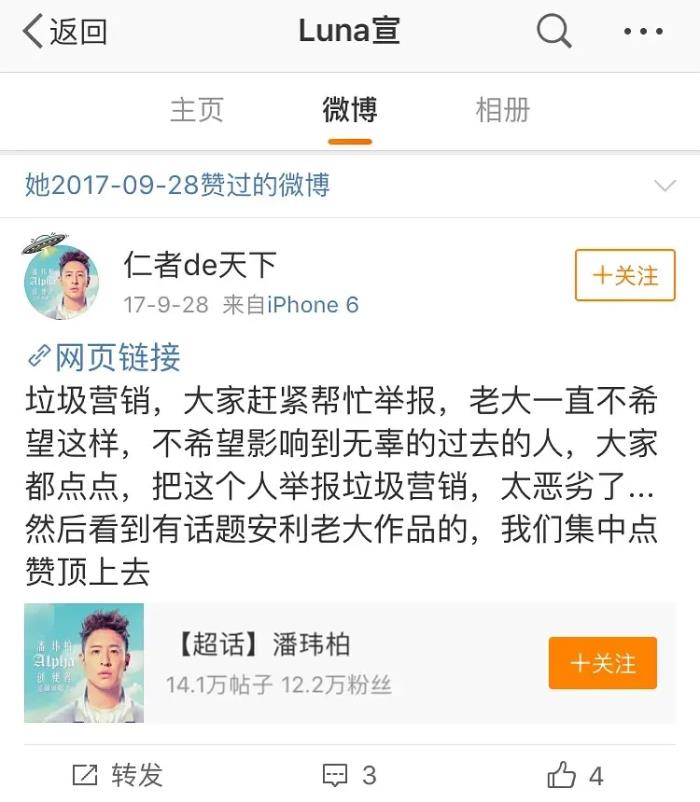Switch to the 相册 tab
Viewport: 700px width, 802px height.
[x=502, y=109]
